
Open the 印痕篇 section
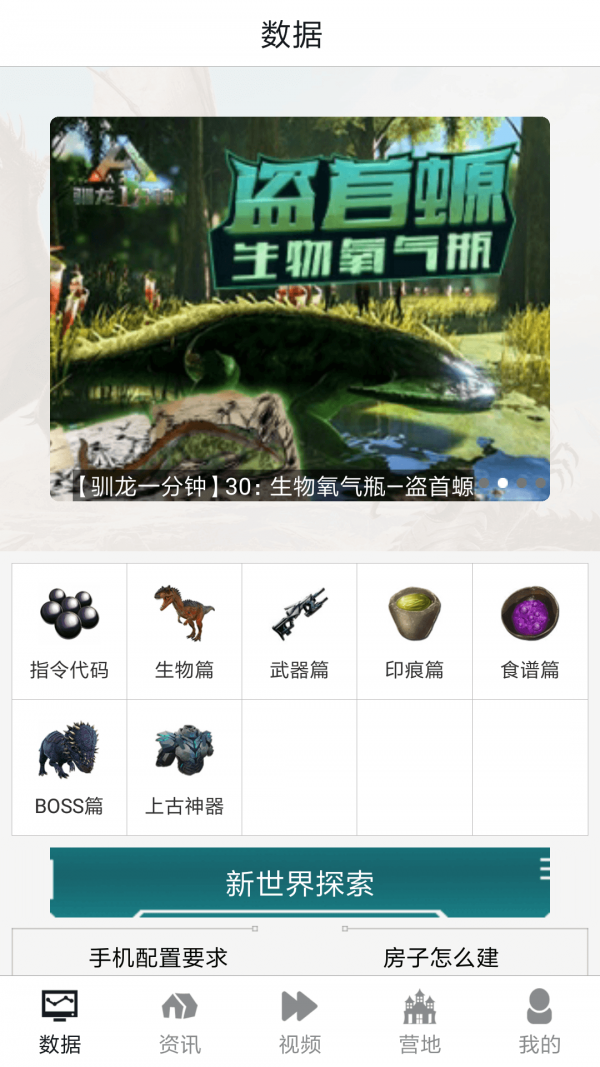[x=414, y=631]
